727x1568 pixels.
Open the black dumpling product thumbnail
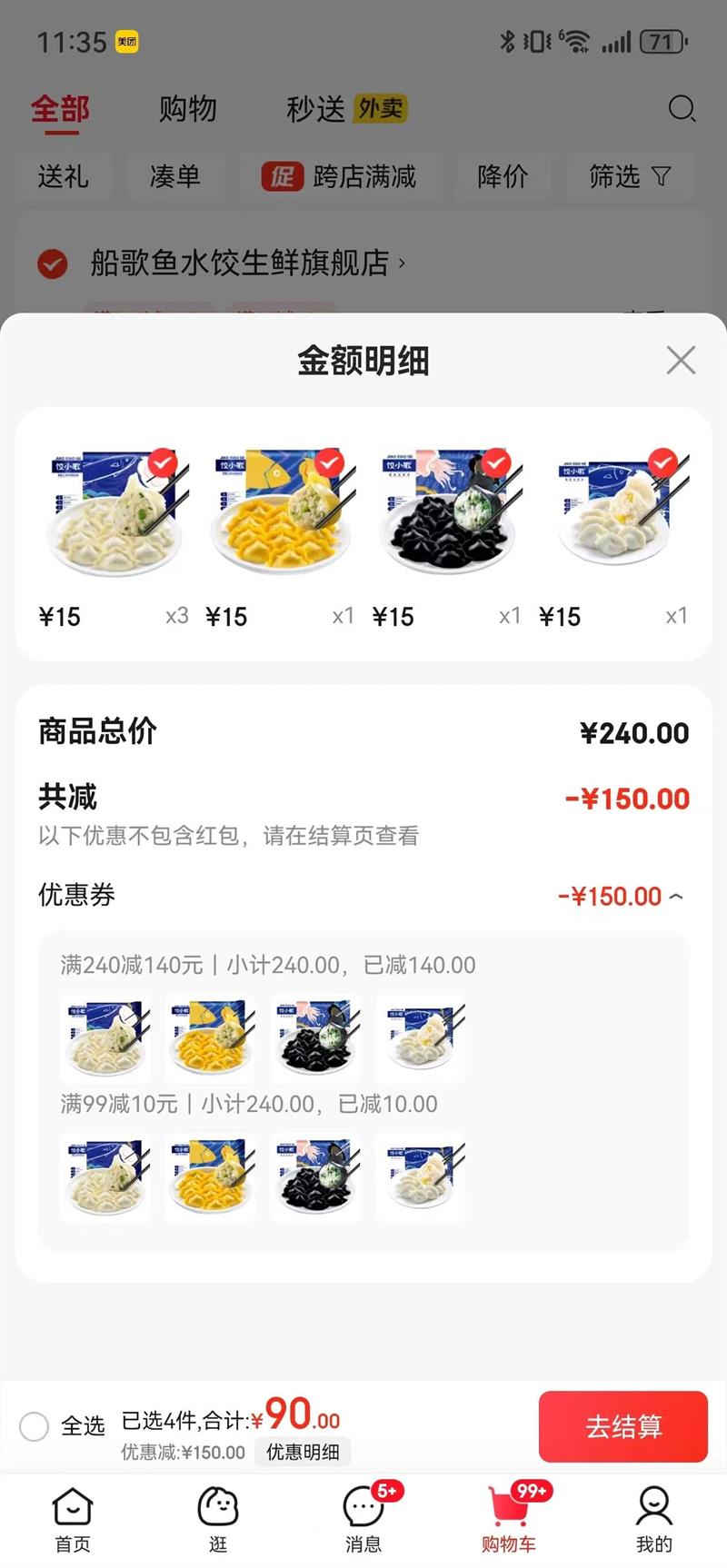pyautogui.click(x=447, y=515)
